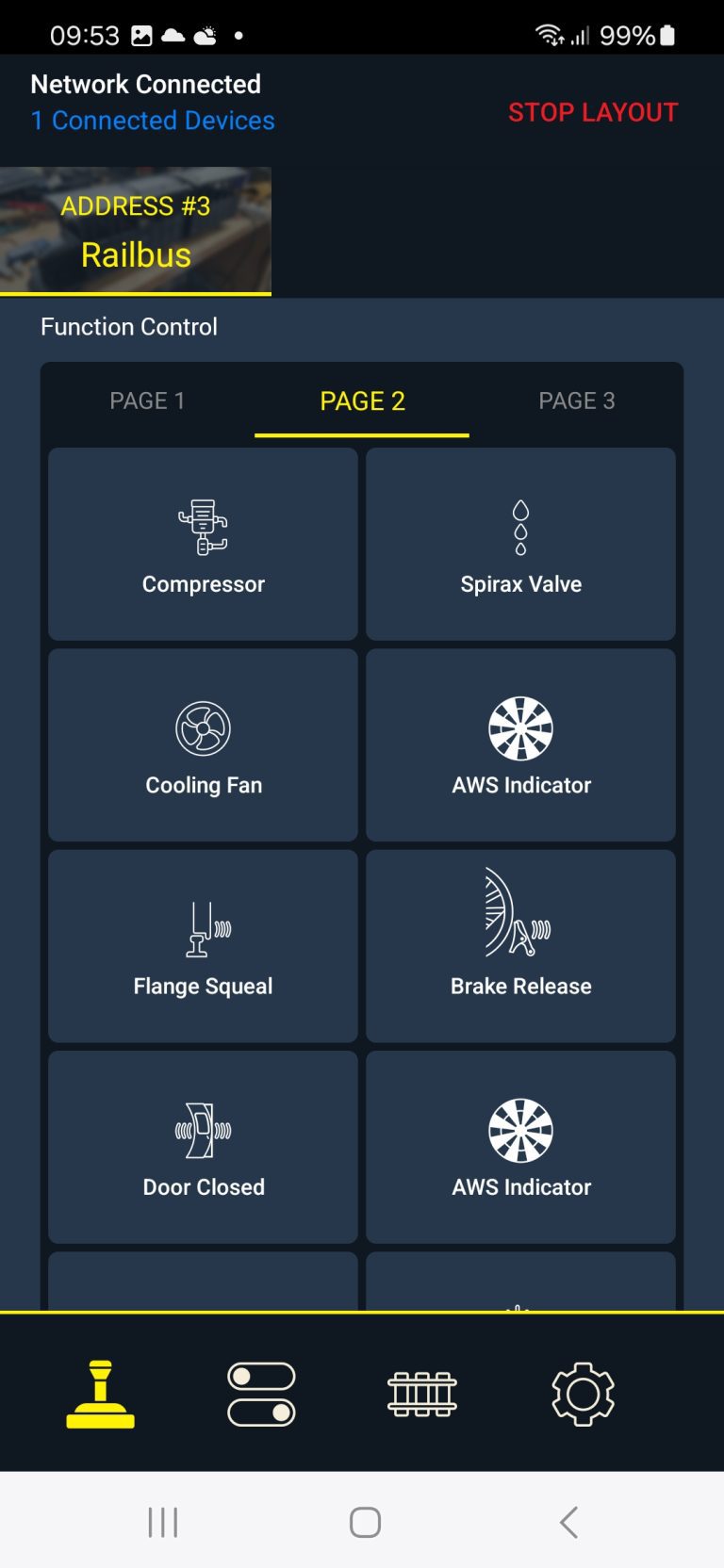Go back with the system back button
The width and height of the screenshot is (724, 1568).
tap(568, 1522)
